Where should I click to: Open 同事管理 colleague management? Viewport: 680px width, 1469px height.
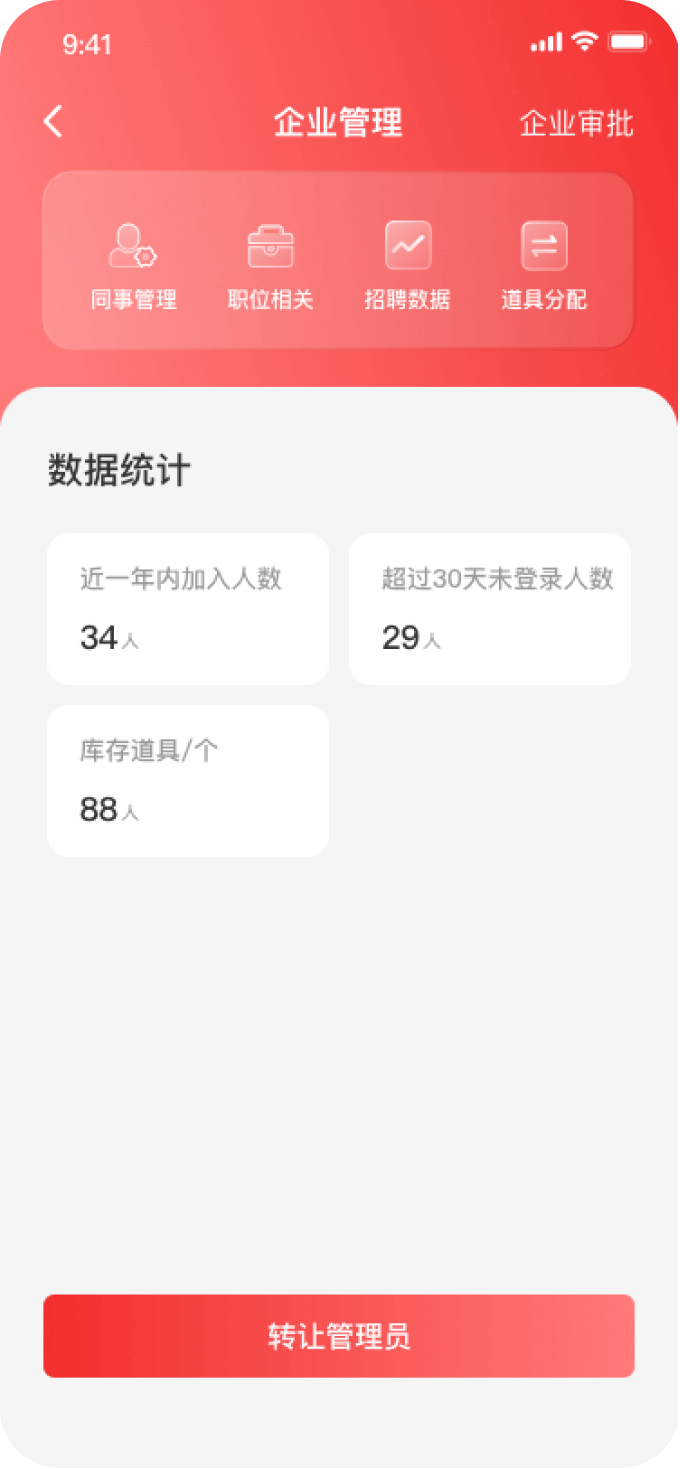pos(133,265)
